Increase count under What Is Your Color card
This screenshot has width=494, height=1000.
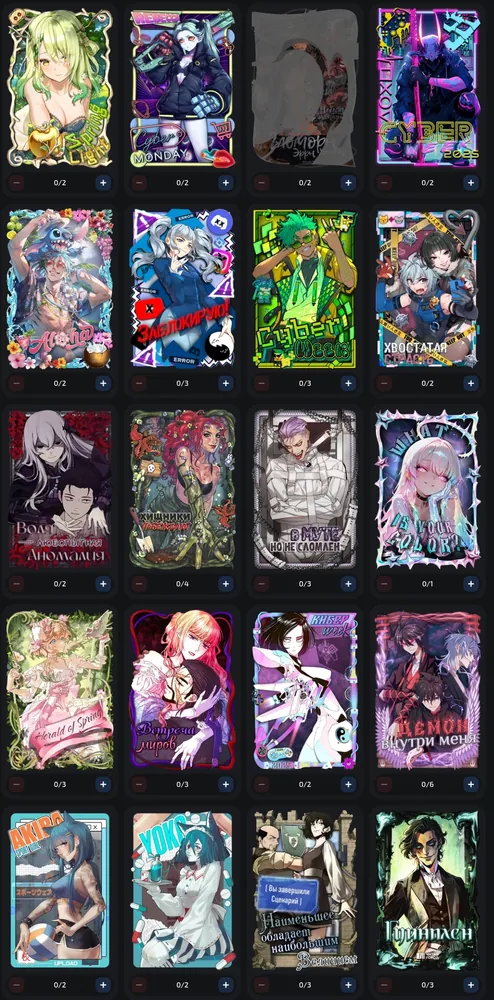(x=470, y=584)
